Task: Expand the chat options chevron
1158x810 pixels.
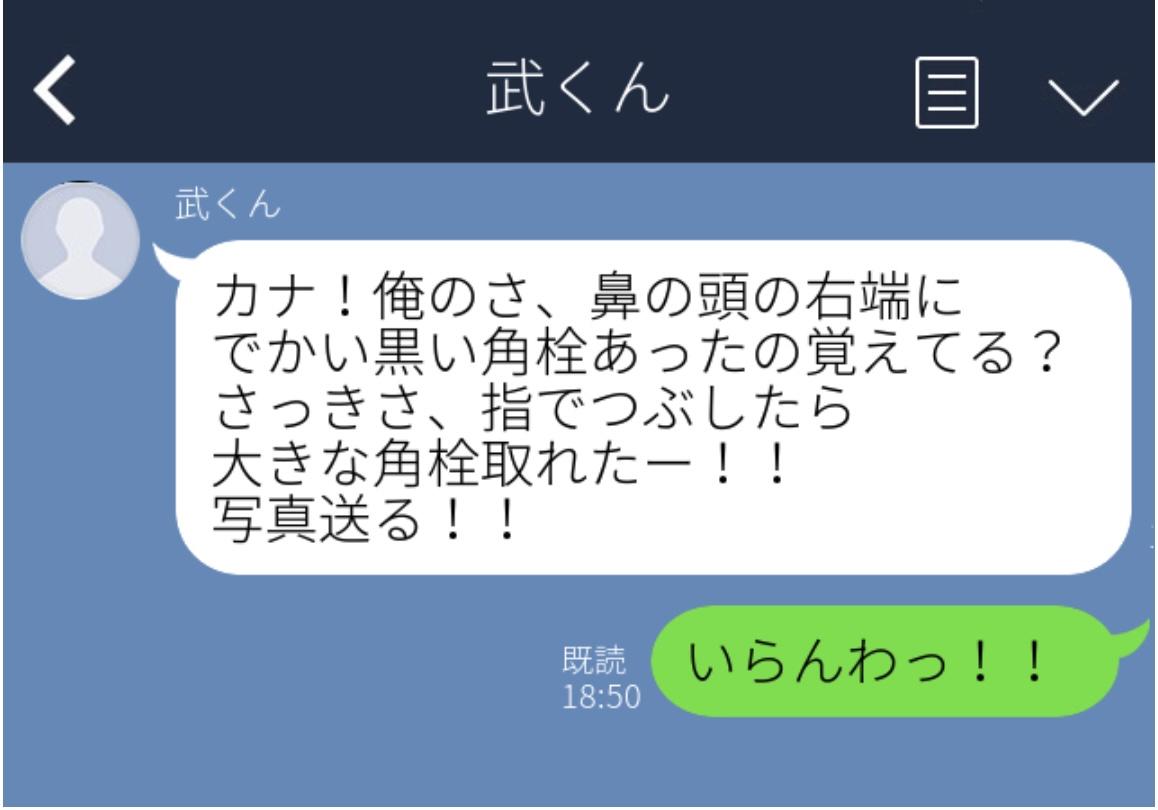Action: 1085,97
